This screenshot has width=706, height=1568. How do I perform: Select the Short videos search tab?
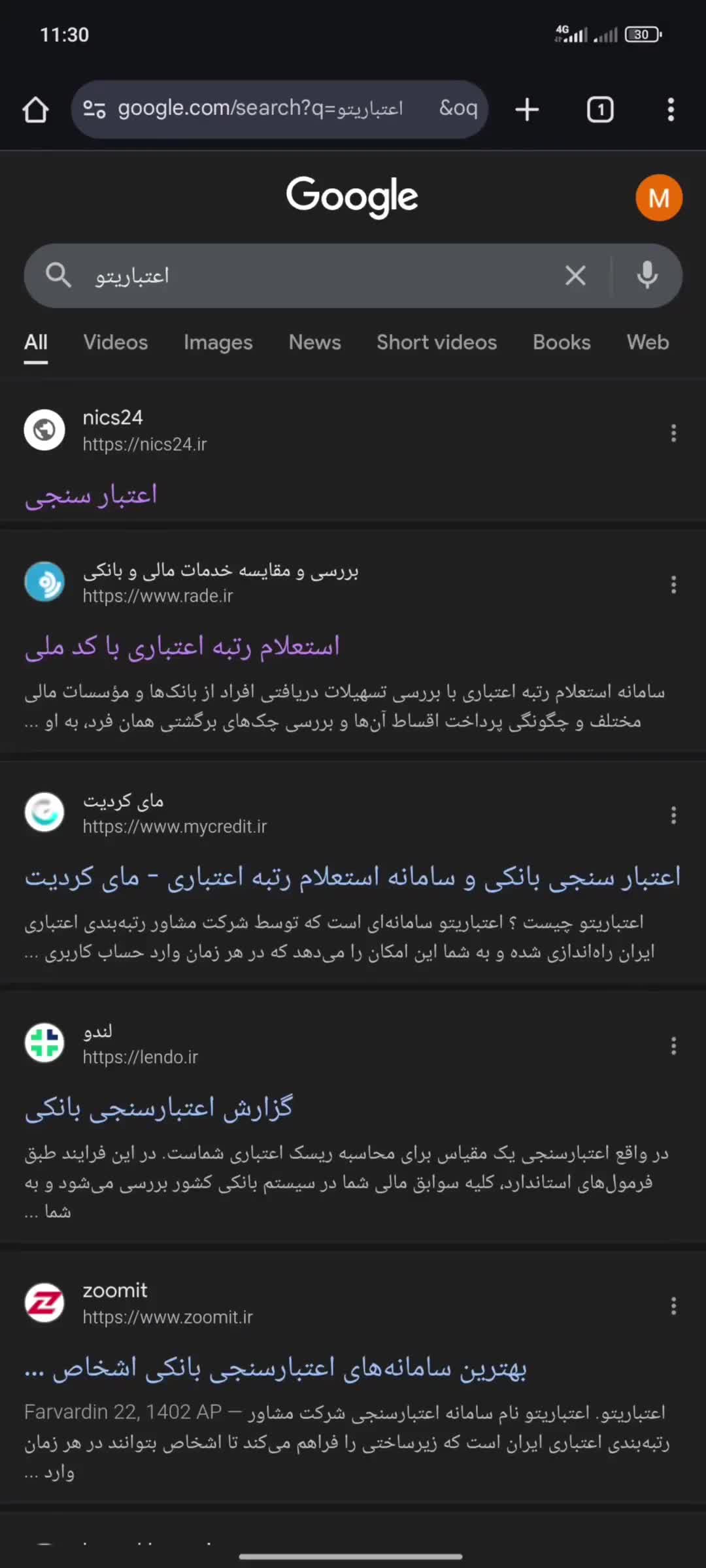coord(436,342)
